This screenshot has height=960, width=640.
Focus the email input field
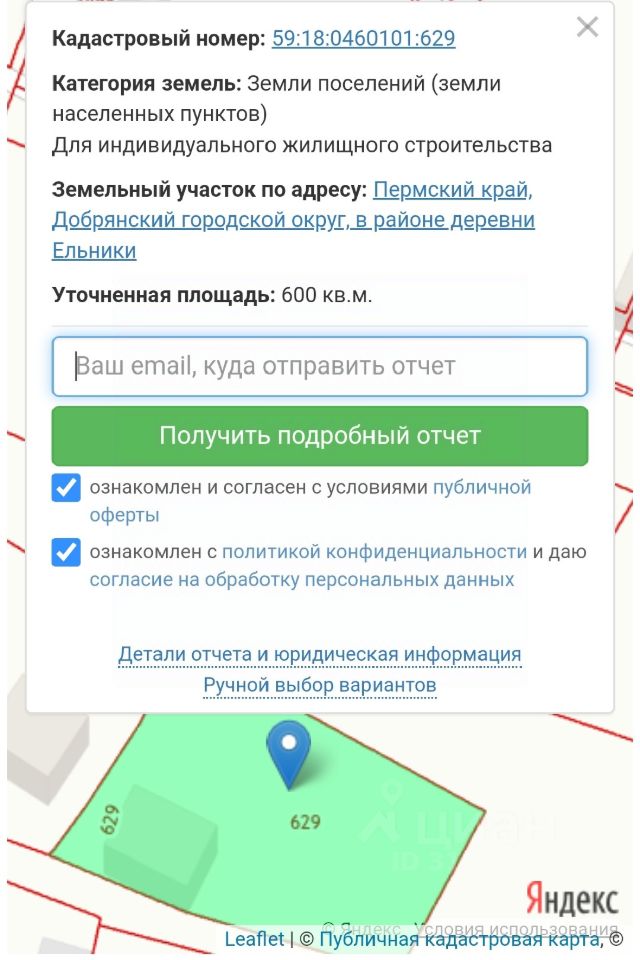[319, 366]
